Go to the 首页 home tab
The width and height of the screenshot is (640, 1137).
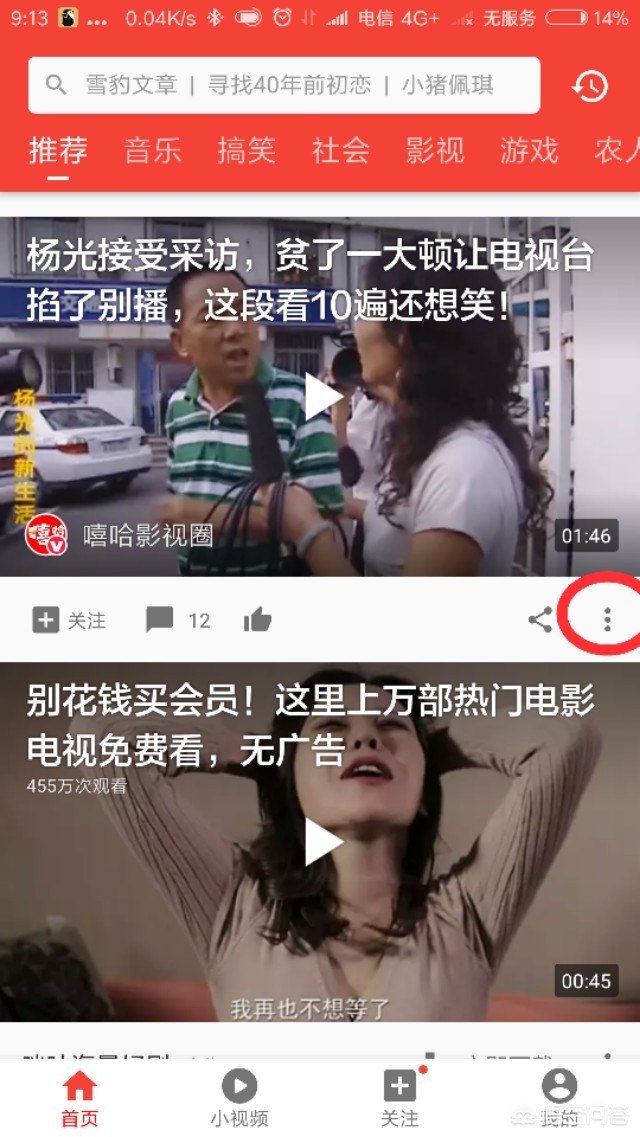pyautogui.click(x=80, y=1098)
